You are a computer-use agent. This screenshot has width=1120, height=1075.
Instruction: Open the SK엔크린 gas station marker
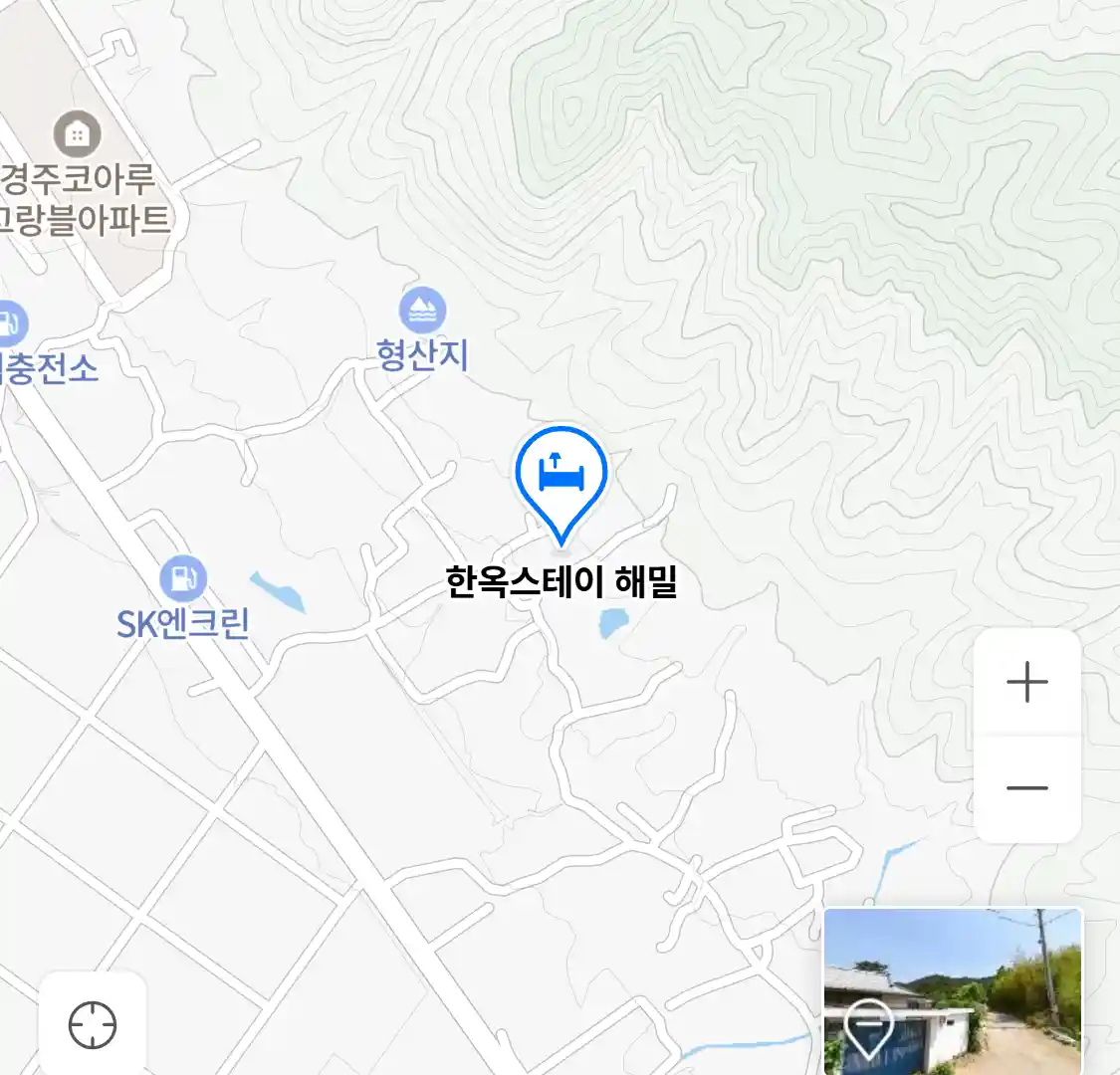[x=182, y=577]
